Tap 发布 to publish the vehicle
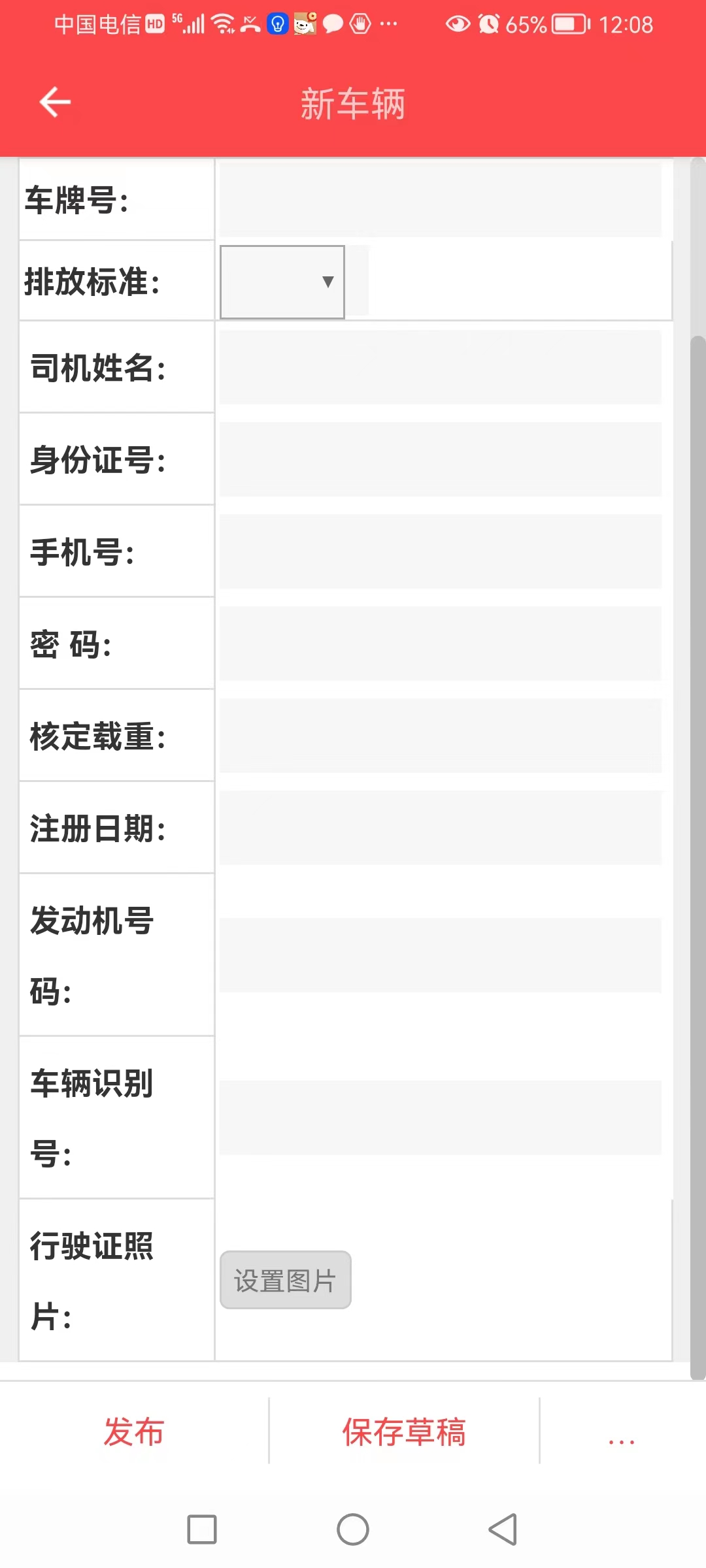Screen dimensions: 706x1568 pos(134,1431)
